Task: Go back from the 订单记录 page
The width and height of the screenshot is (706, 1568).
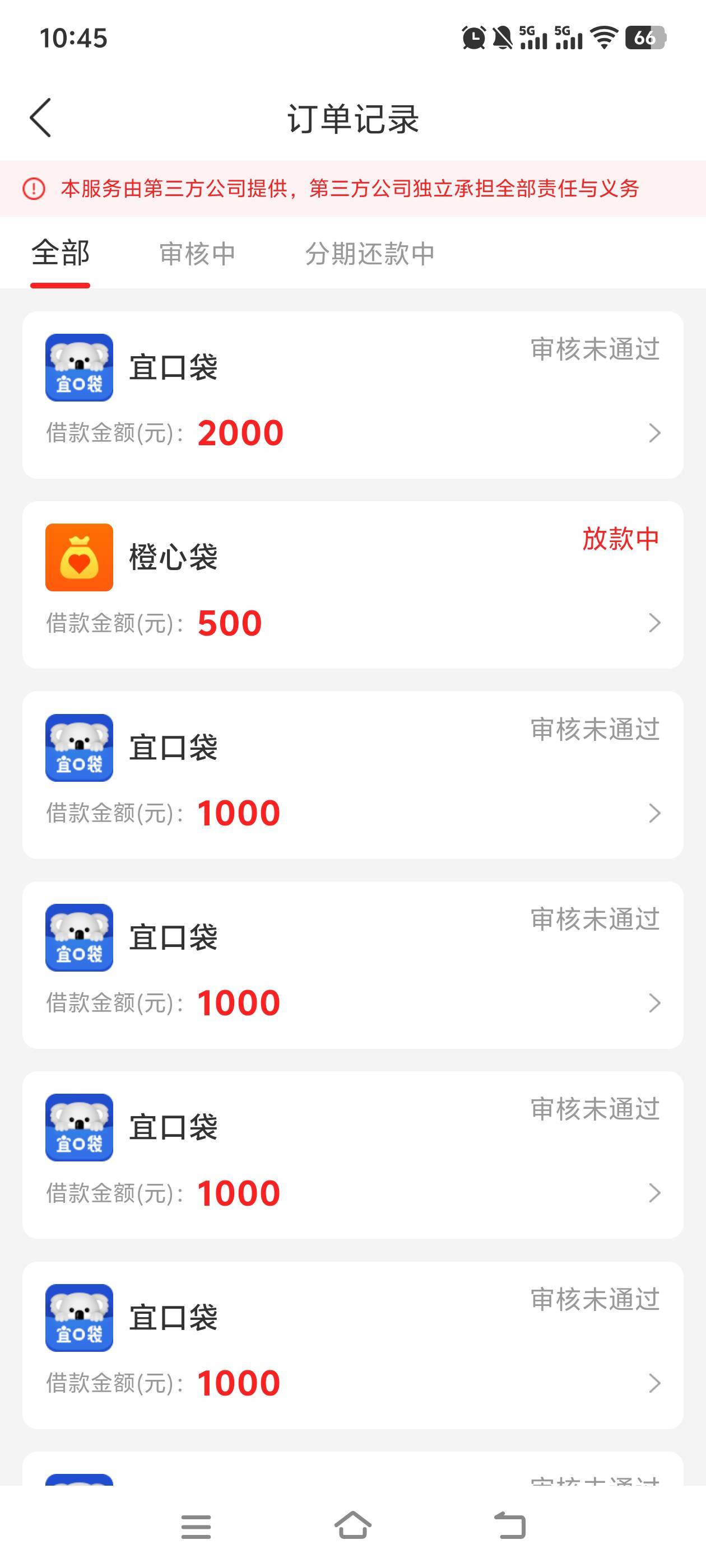Action: pos(40,118)
